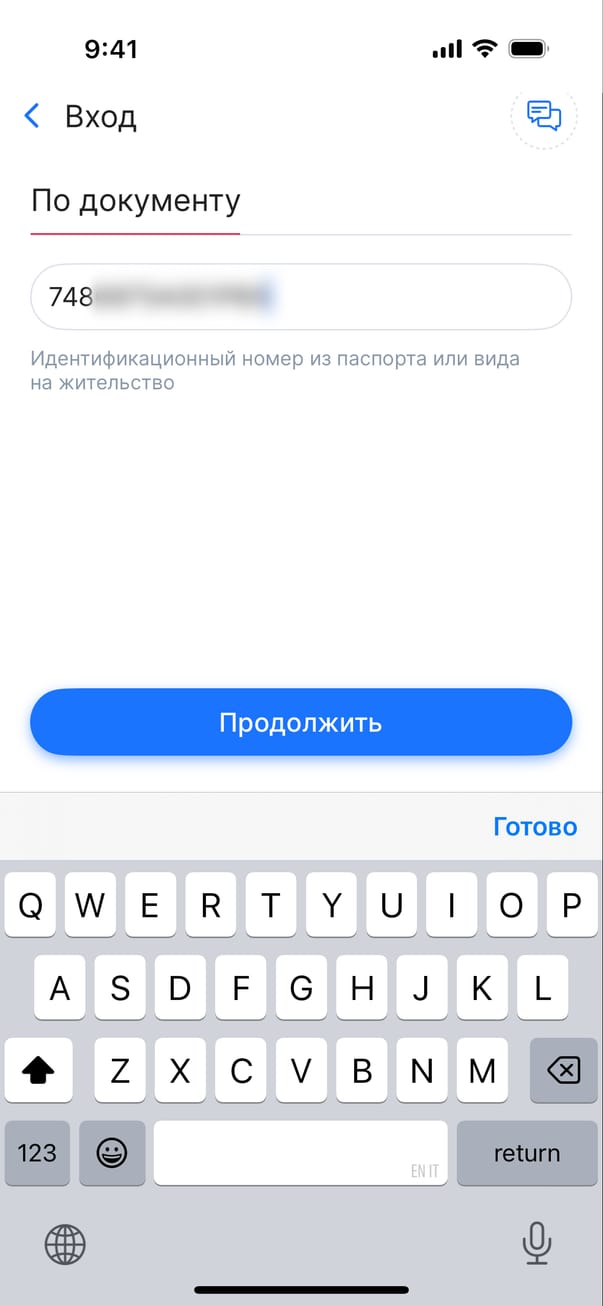
Task: Tap the Продолжить button
Action: click(x=300, y=722)
